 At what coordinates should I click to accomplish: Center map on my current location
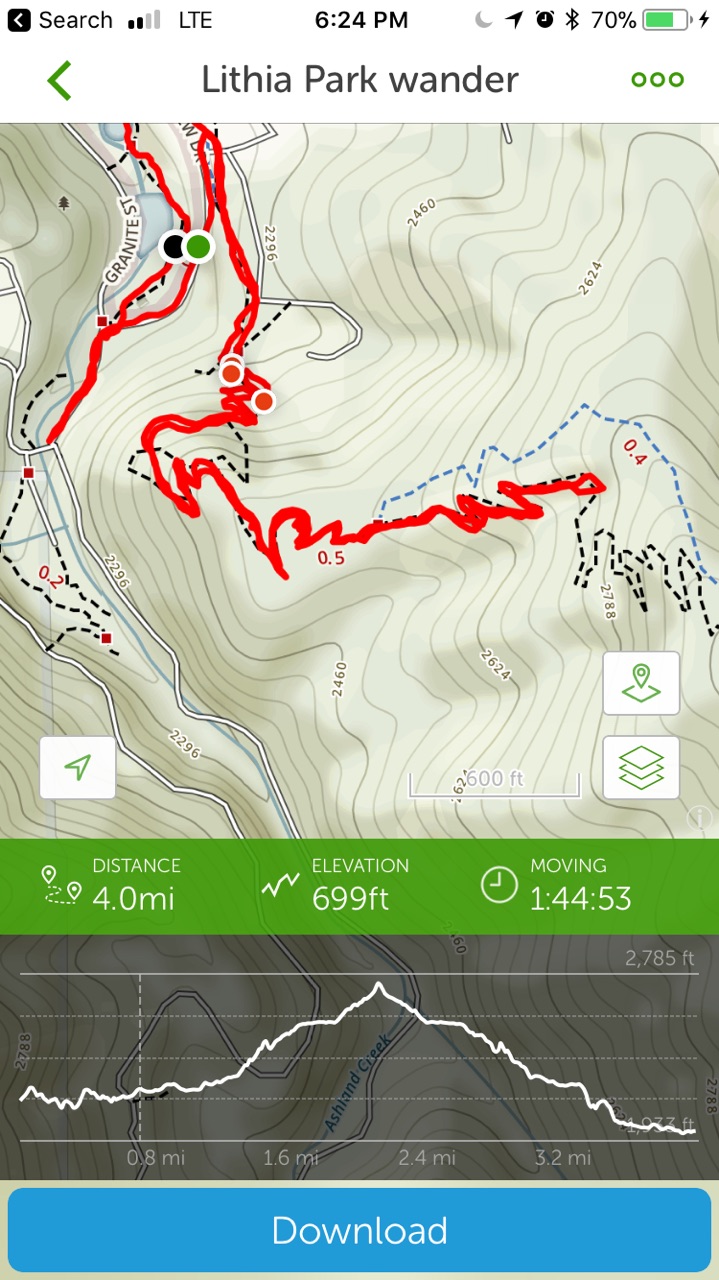click(x=78, y=768)
